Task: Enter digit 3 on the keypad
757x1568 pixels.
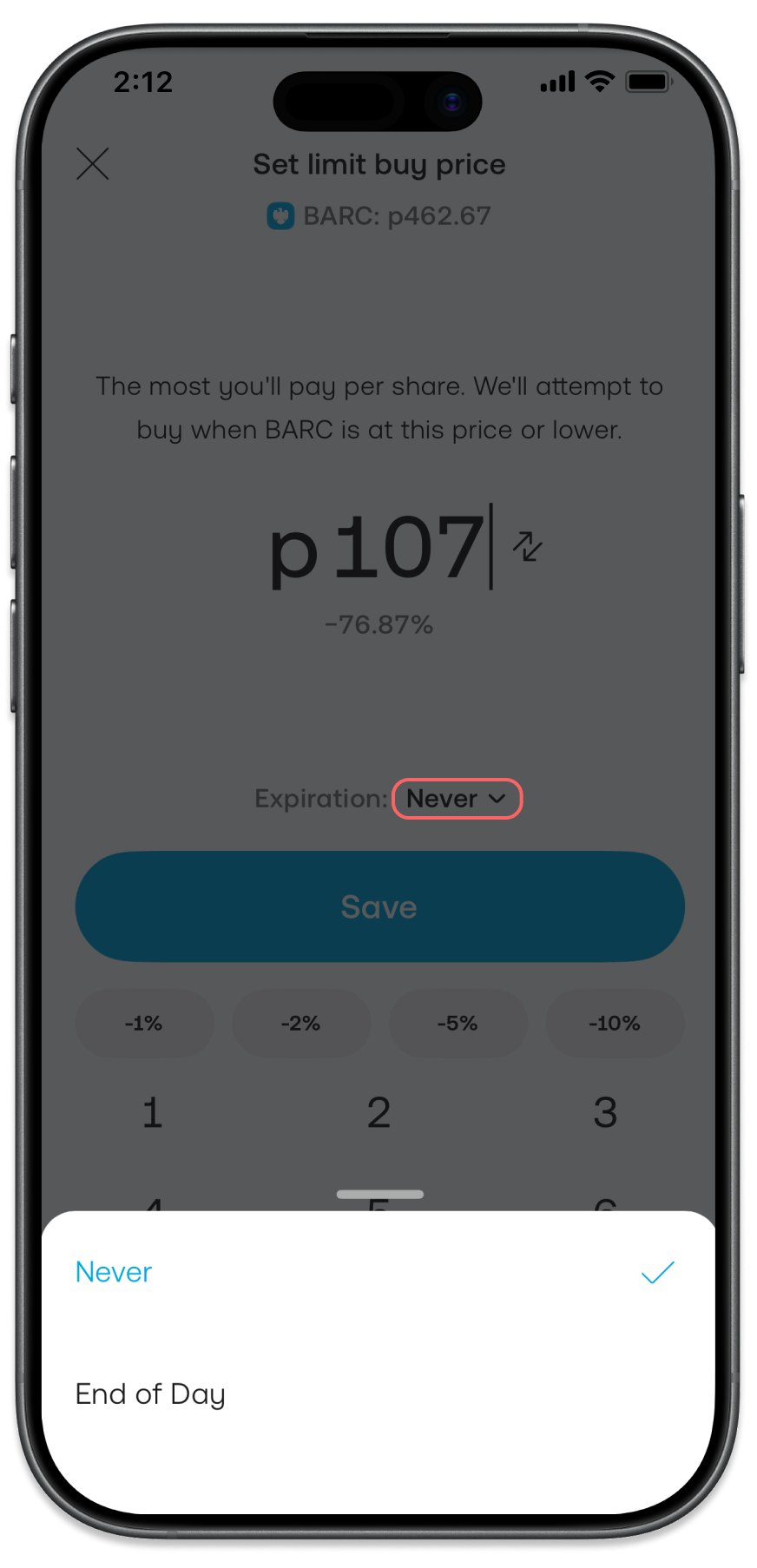Action: (x=605, y=1112)
